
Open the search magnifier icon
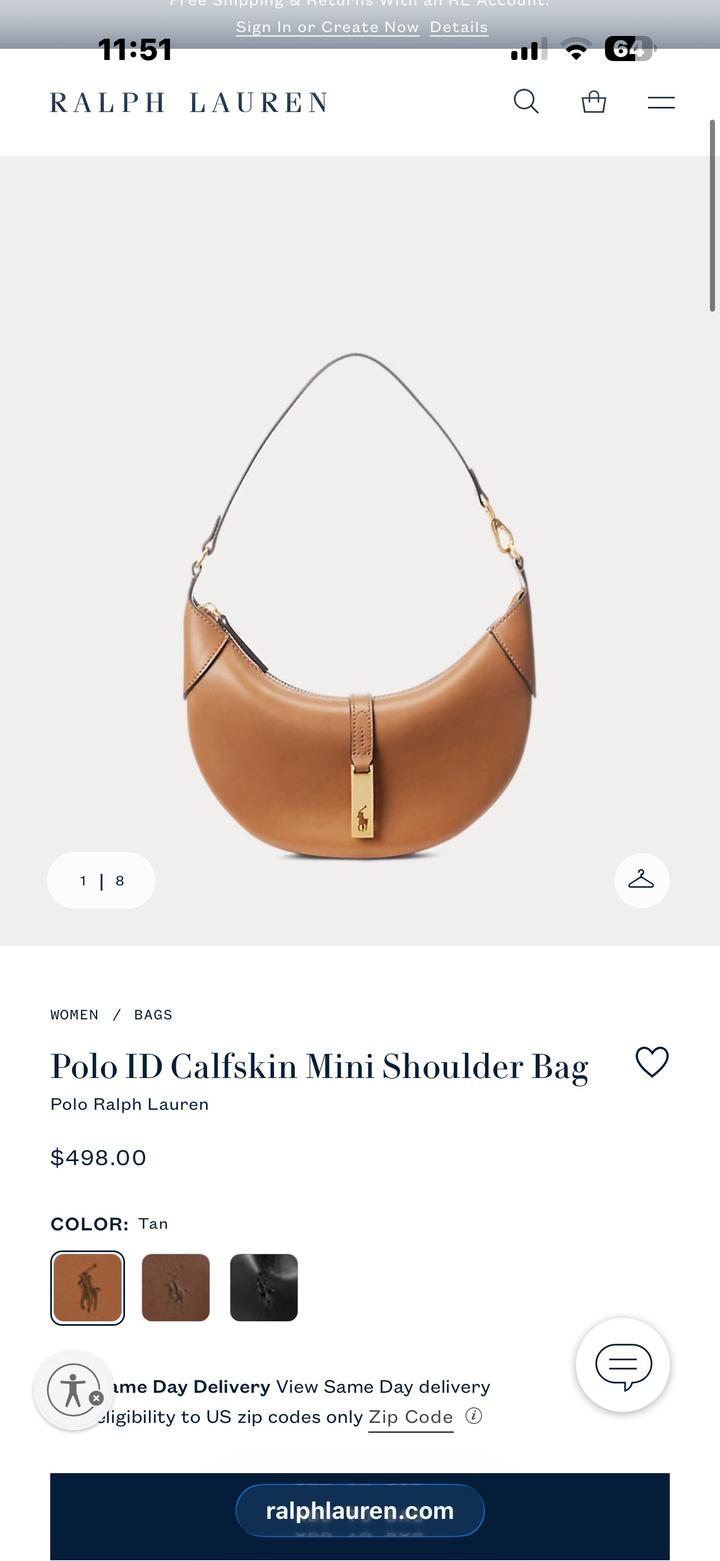526,101
